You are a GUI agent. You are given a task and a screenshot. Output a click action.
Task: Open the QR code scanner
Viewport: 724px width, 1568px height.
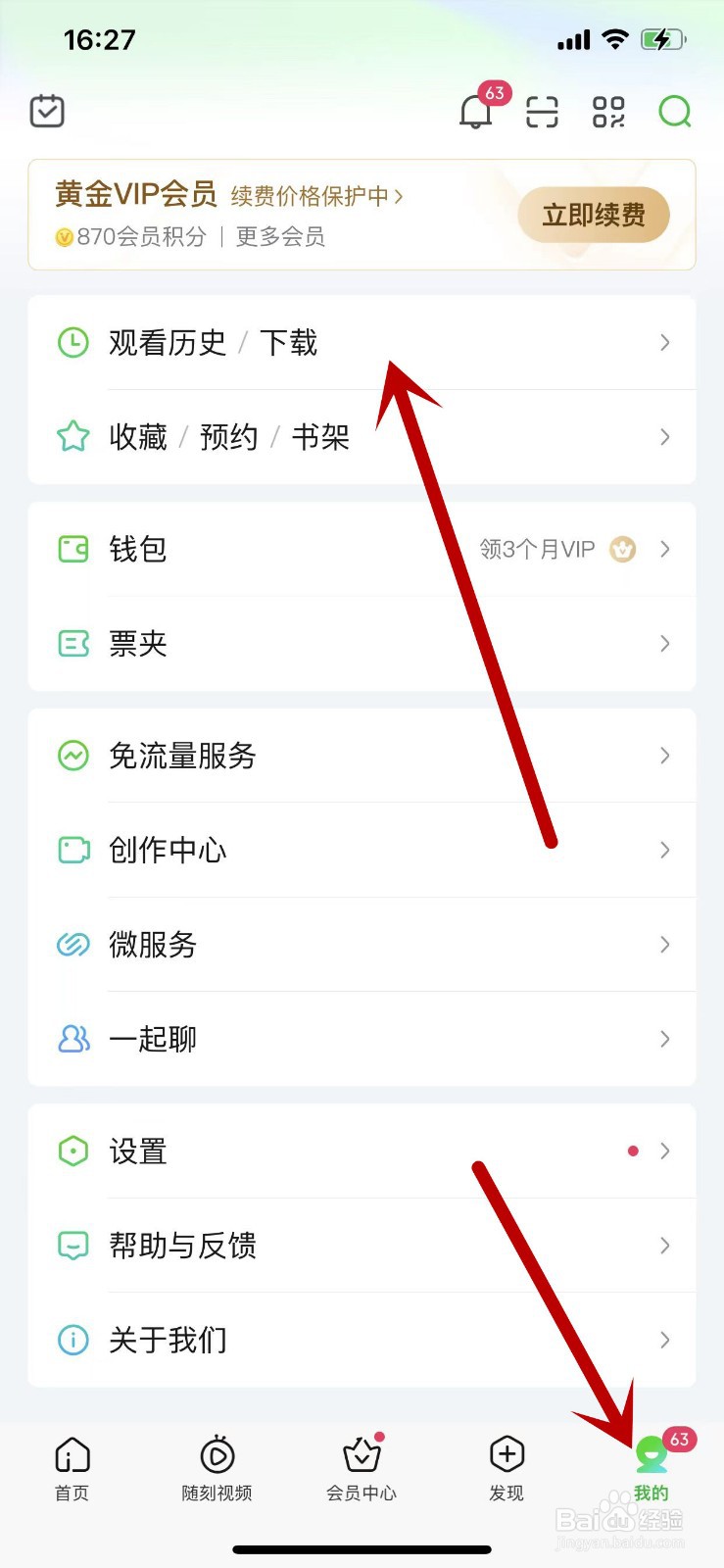(x=542, y=113)
